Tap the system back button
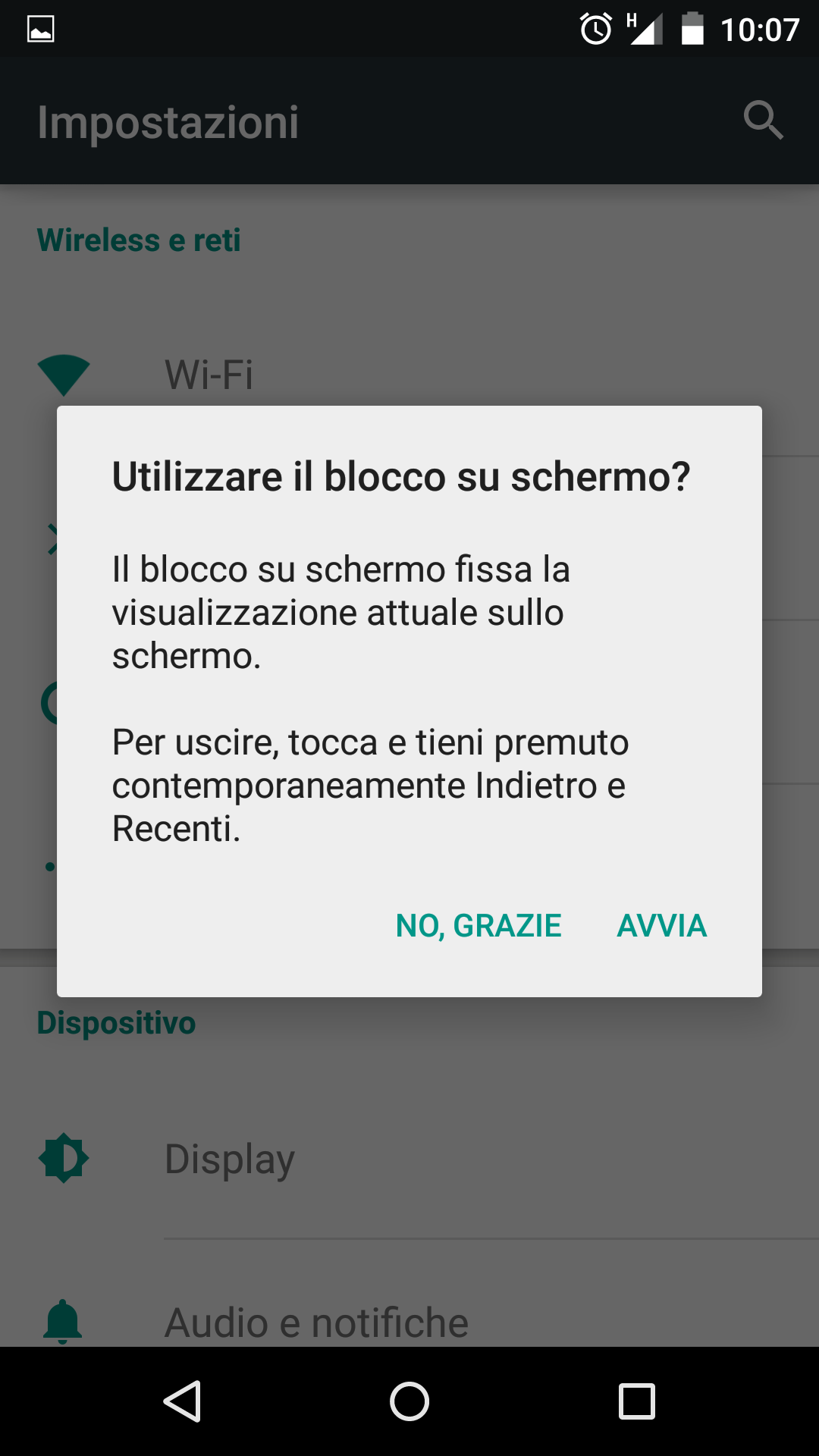The width and height of the screenshot is (819, 1456). pos(183,1401)
